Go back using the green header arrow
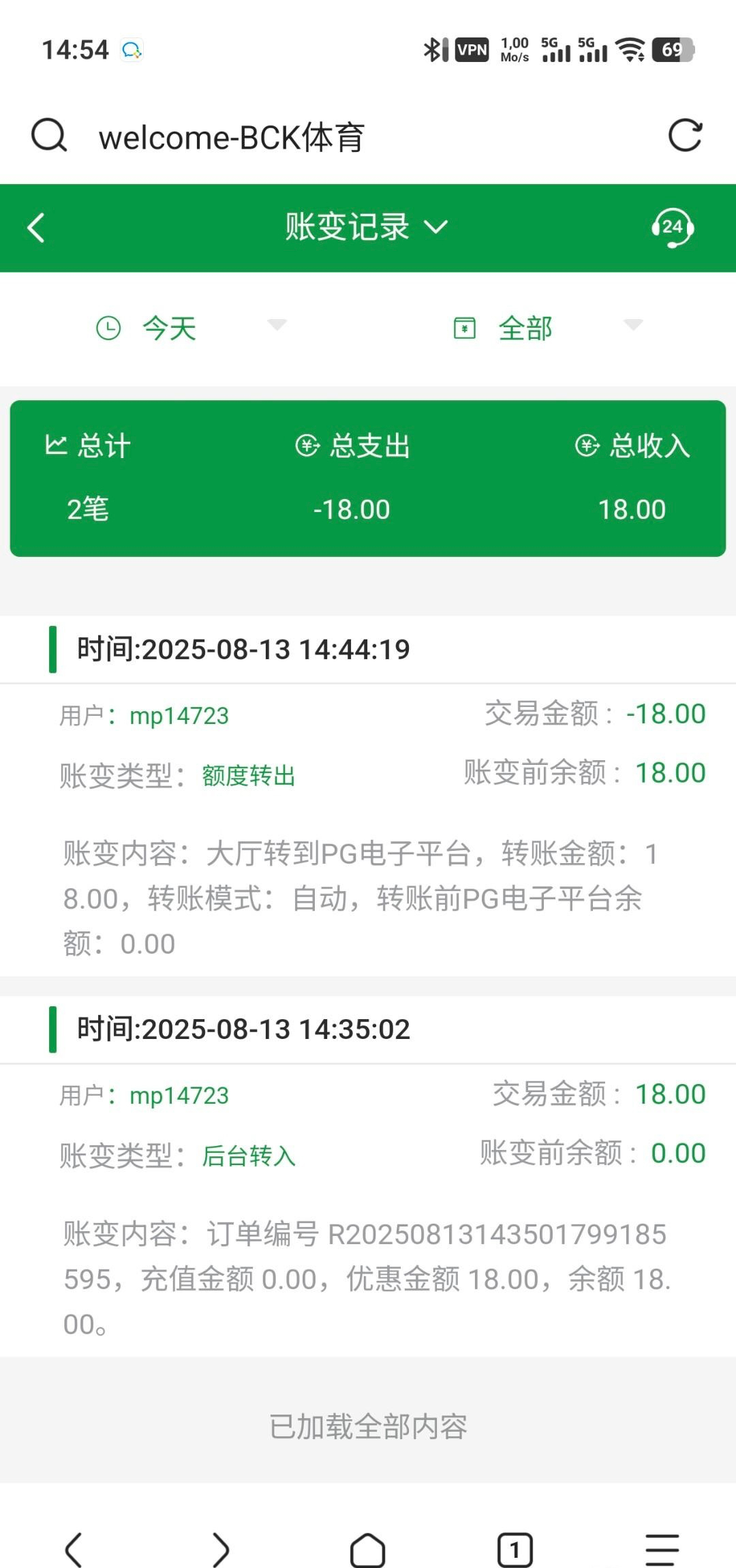Viewport: 736px width, 1568px height. [x=36, y=228]
